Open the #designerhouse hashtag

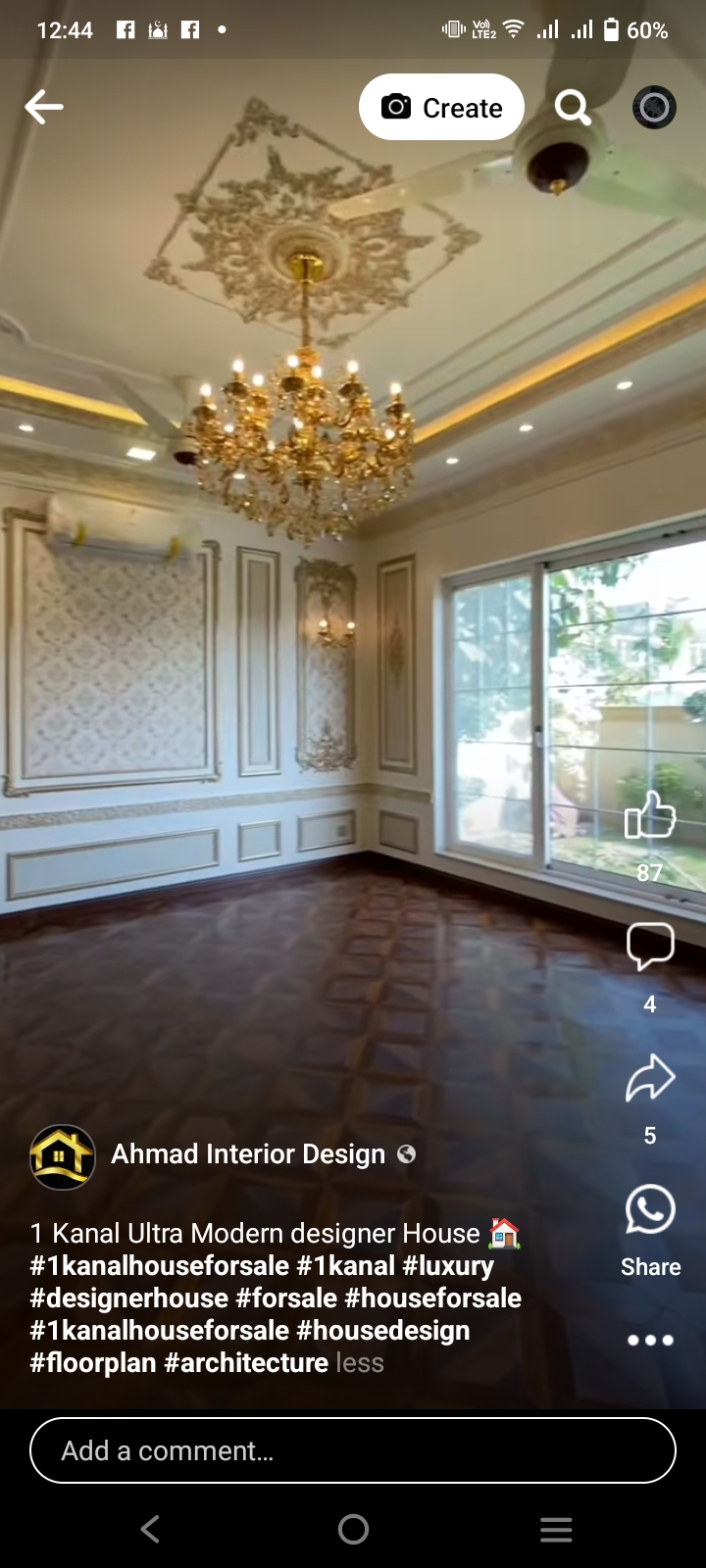click(x=128, y=1298)
